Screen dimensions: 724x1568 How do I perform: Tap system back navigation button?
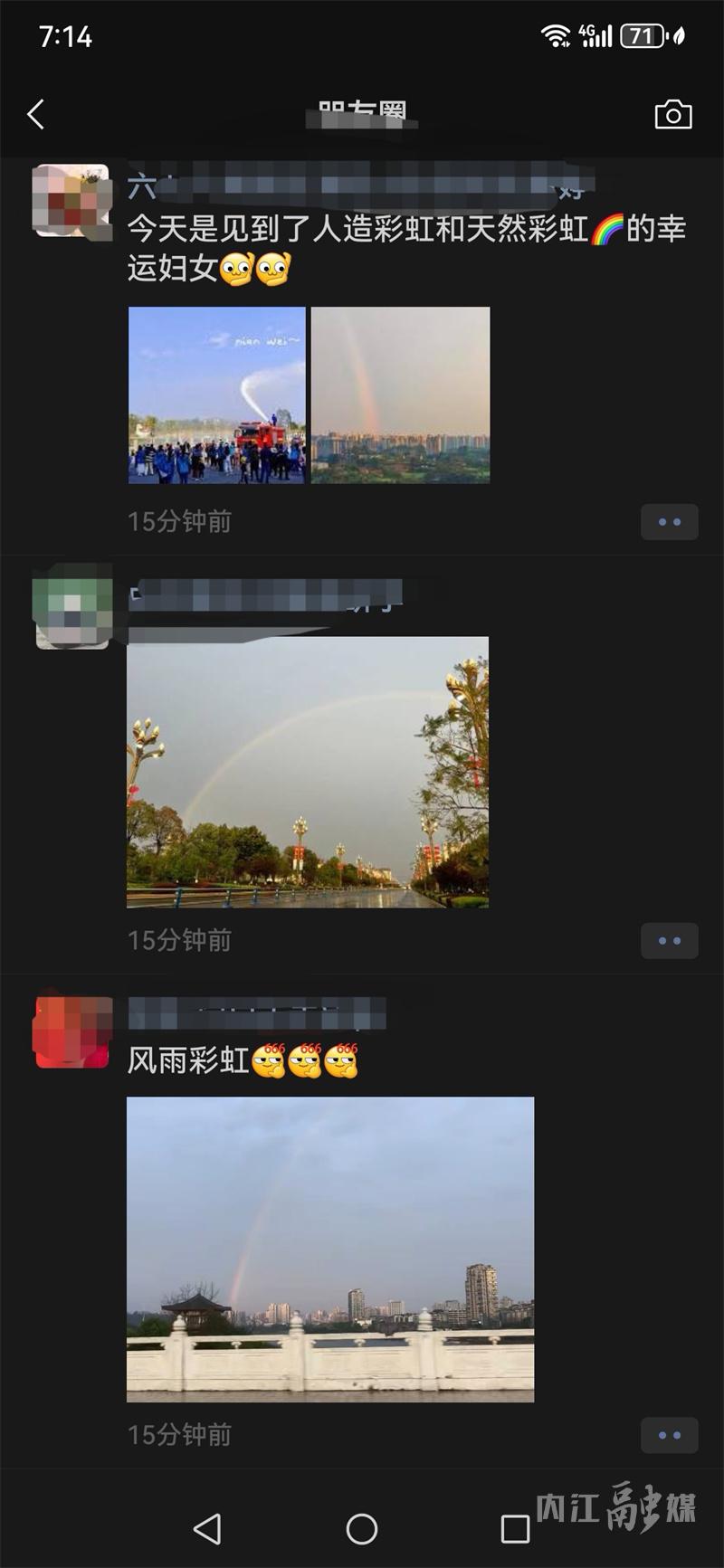[x=207, y=1529]
